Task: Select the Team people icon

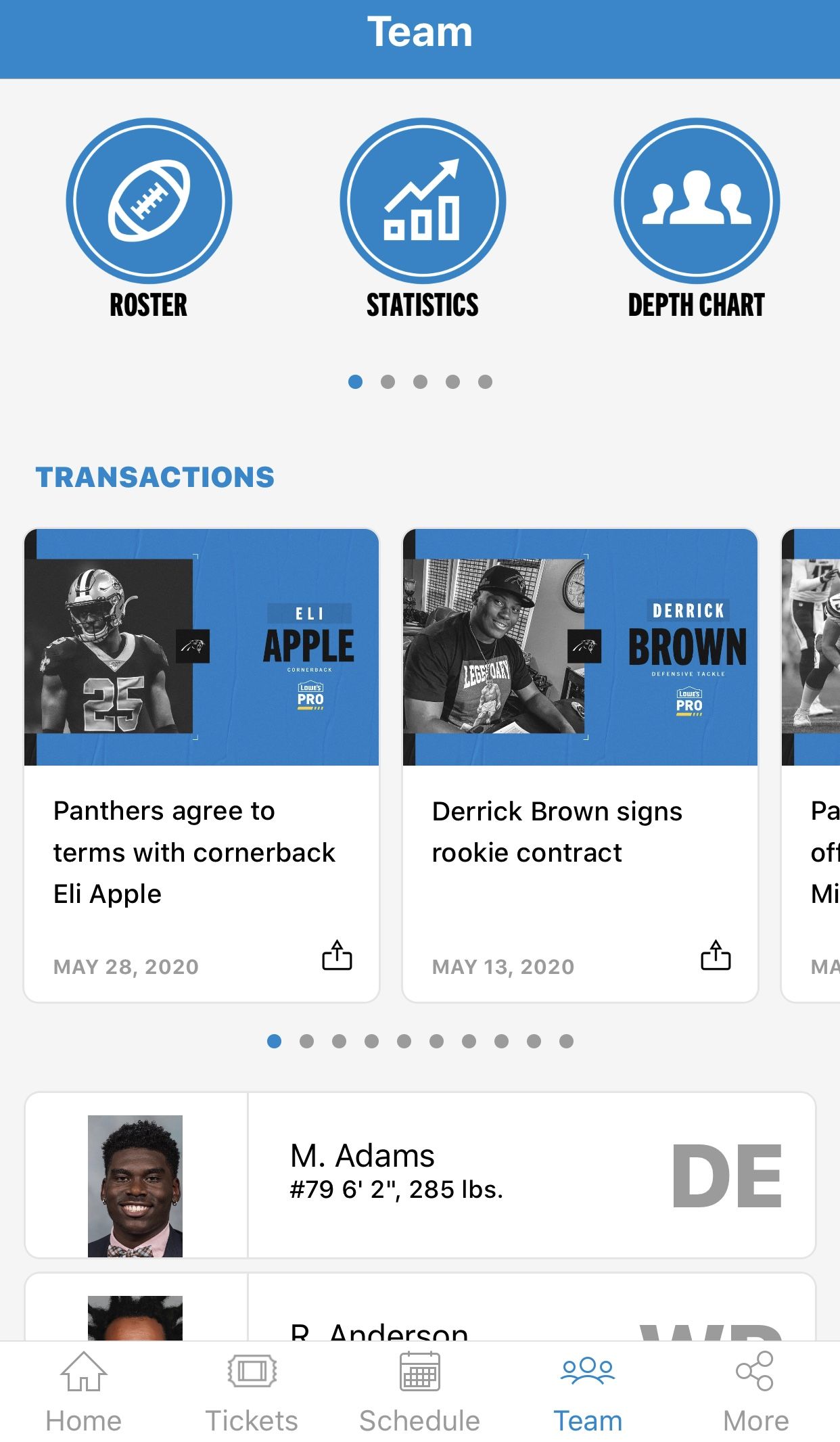Action: (588, 1372)
